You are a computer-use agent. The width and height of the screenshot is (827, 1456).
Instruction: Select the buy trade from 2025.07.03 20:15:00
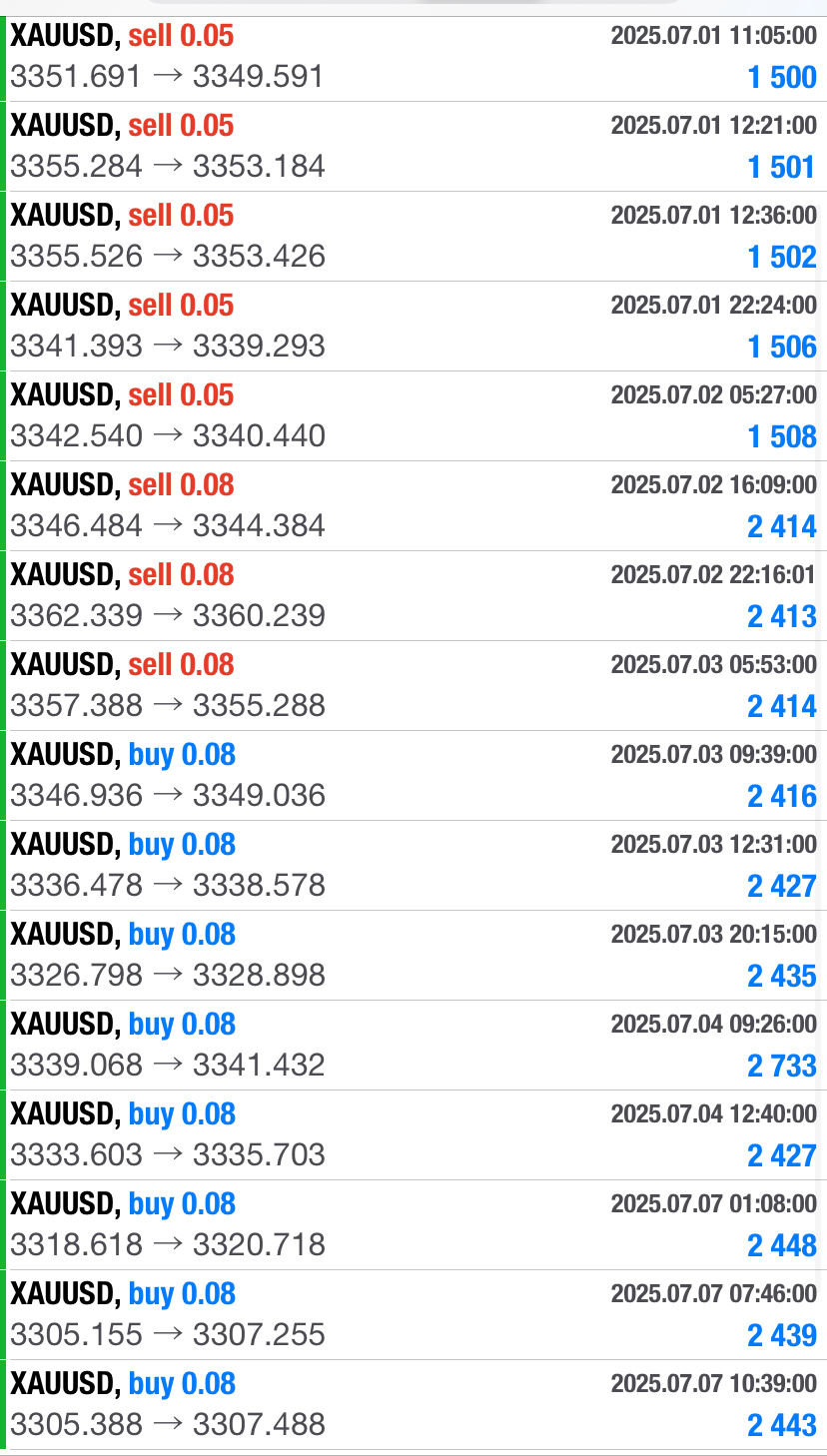click(x=413, y=956)
